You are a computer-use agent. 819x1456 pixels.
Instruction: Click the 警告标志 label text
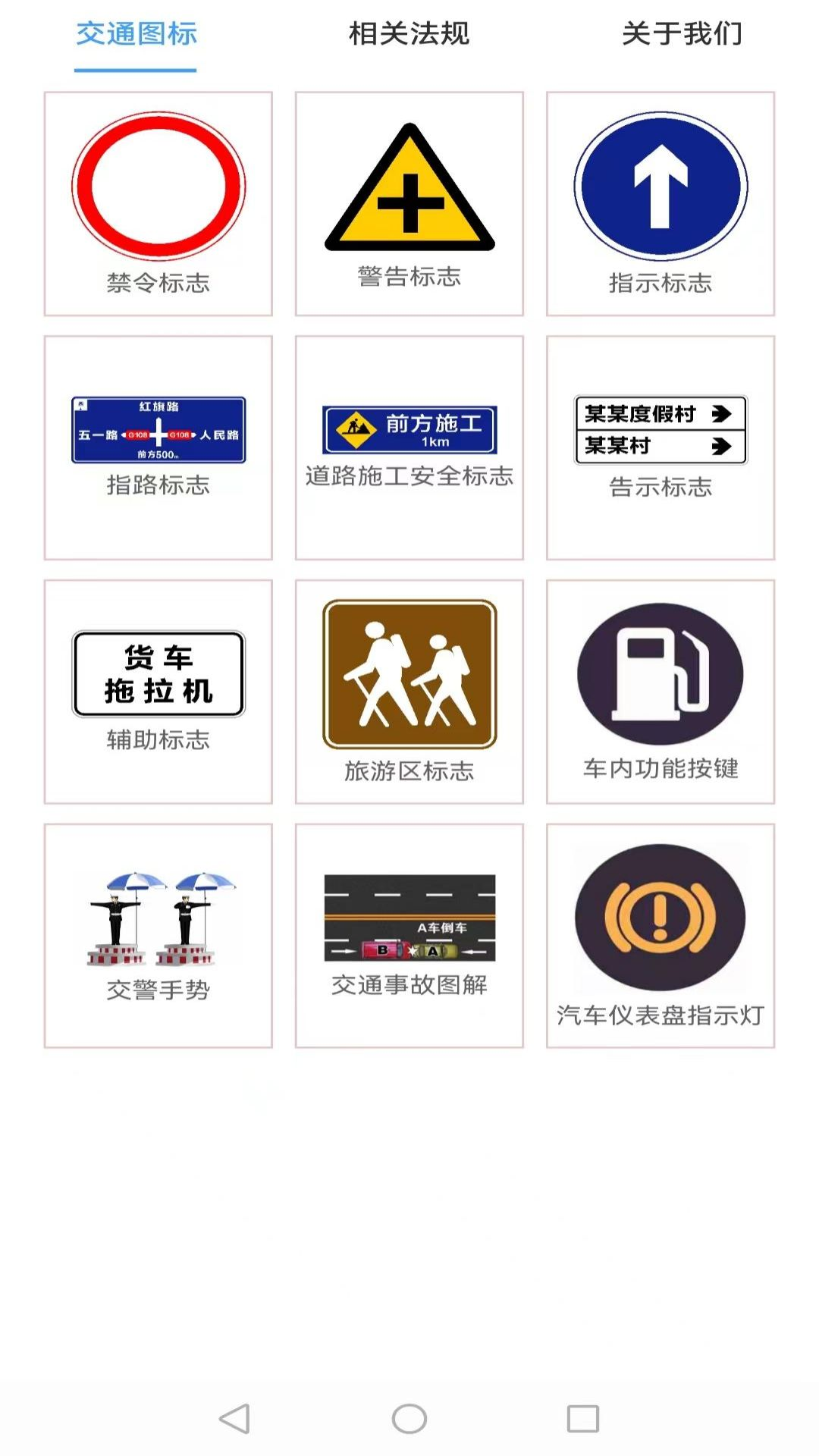(x=410, y=278)
